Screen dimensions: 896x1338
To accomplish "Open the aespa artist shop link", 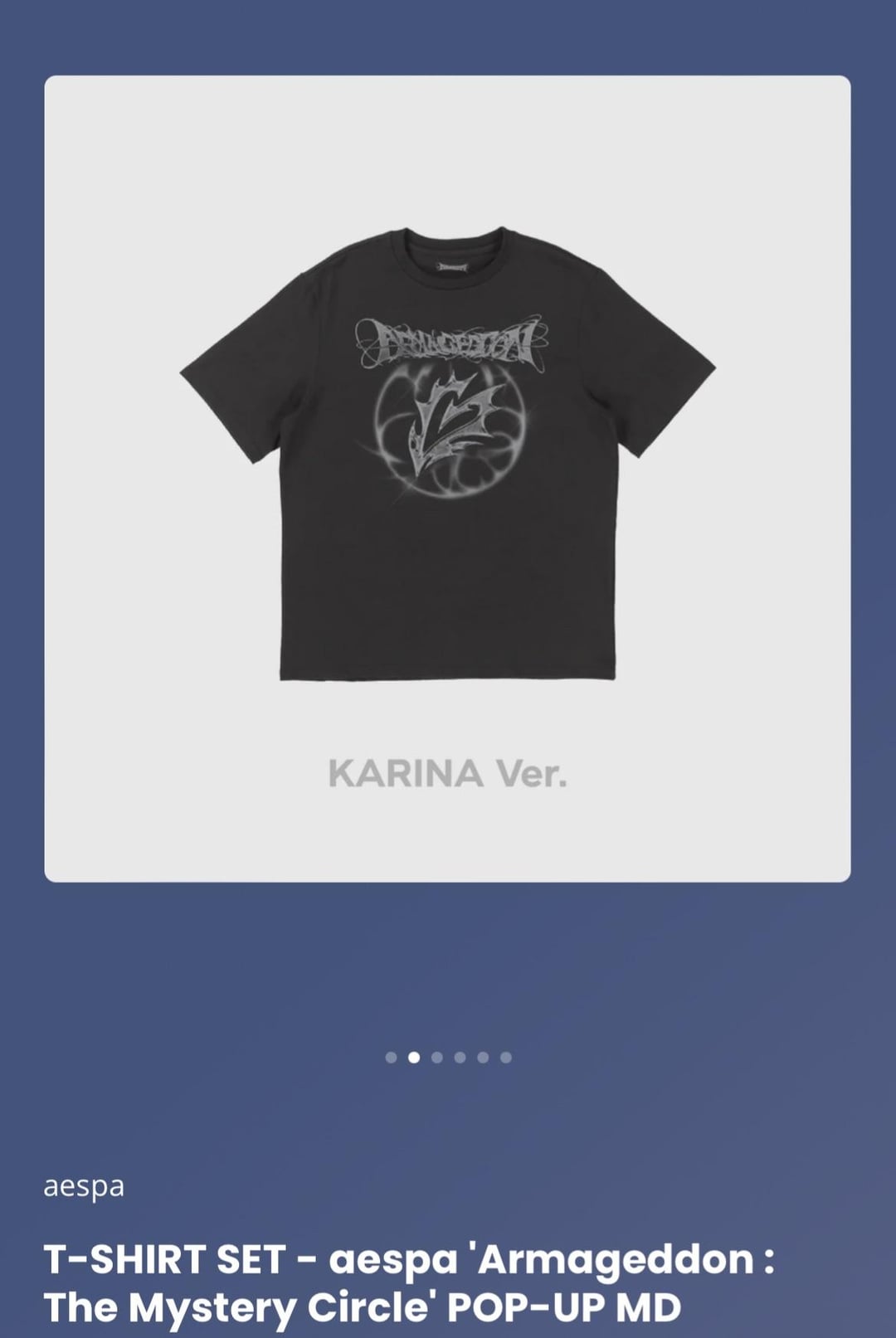I will pos(84,1186).
